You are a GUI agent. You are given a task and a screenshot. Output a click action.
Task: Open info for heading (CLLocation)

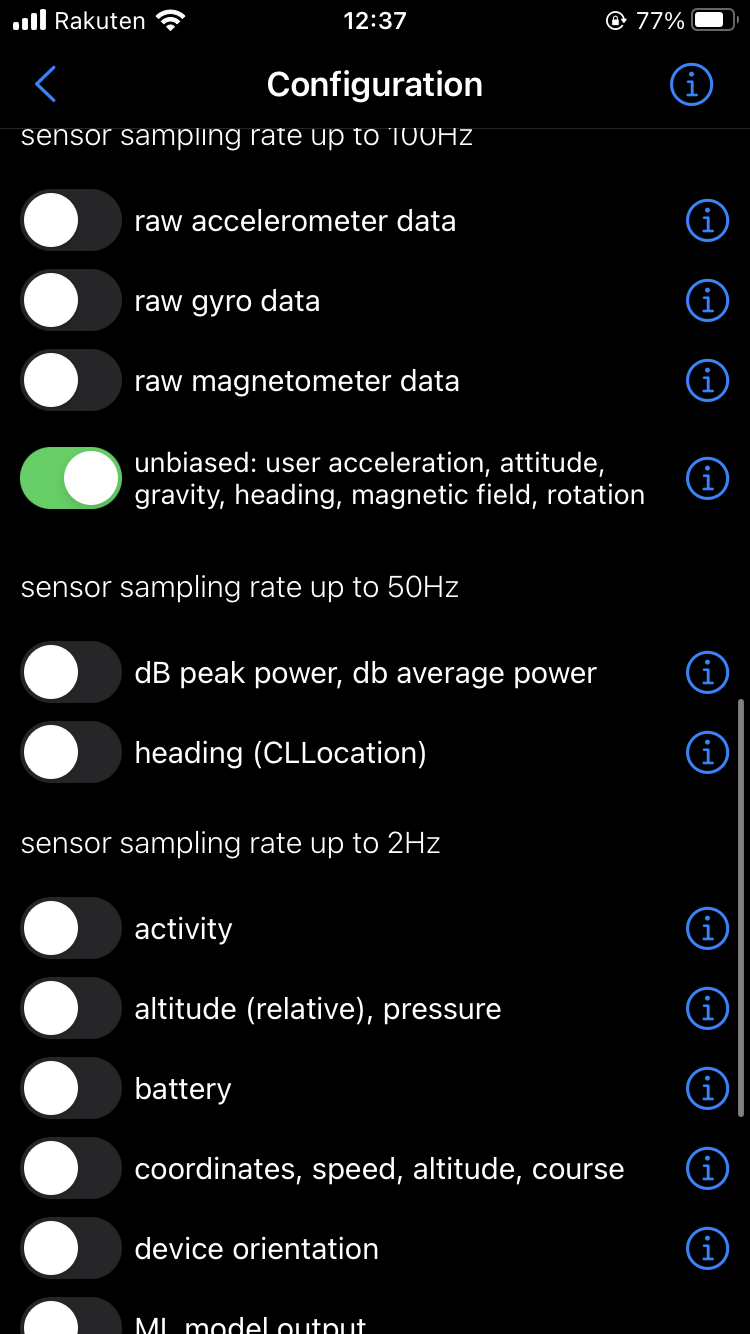tap(707, 752)
